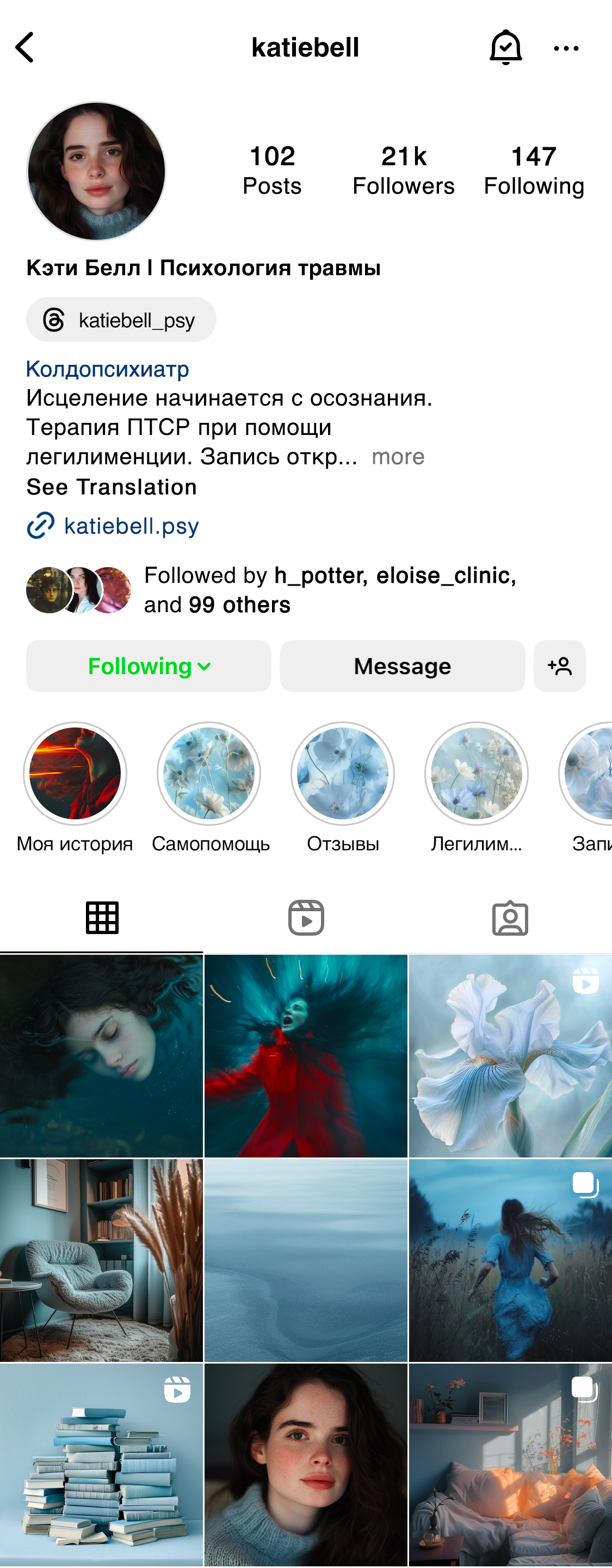View the 147 Following list
The image size is (612, 1568).
click(534, 170)
